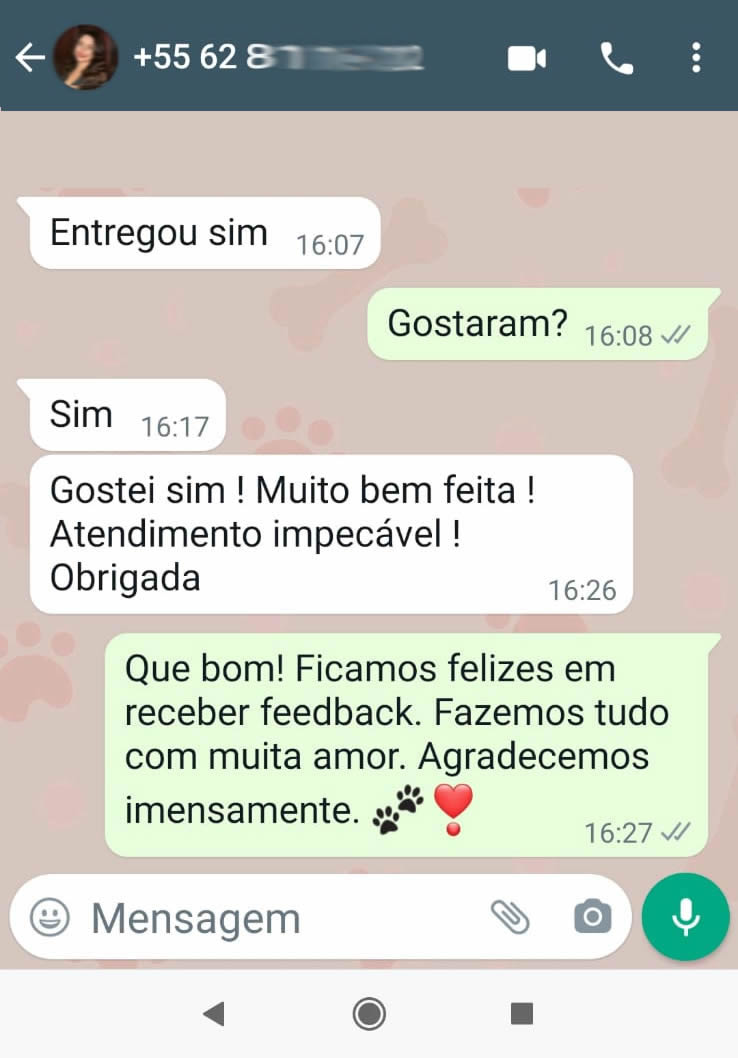Start a voice call
This screenshot has height=1058, width=738.
pyautogui.click(x=616, y=59)
